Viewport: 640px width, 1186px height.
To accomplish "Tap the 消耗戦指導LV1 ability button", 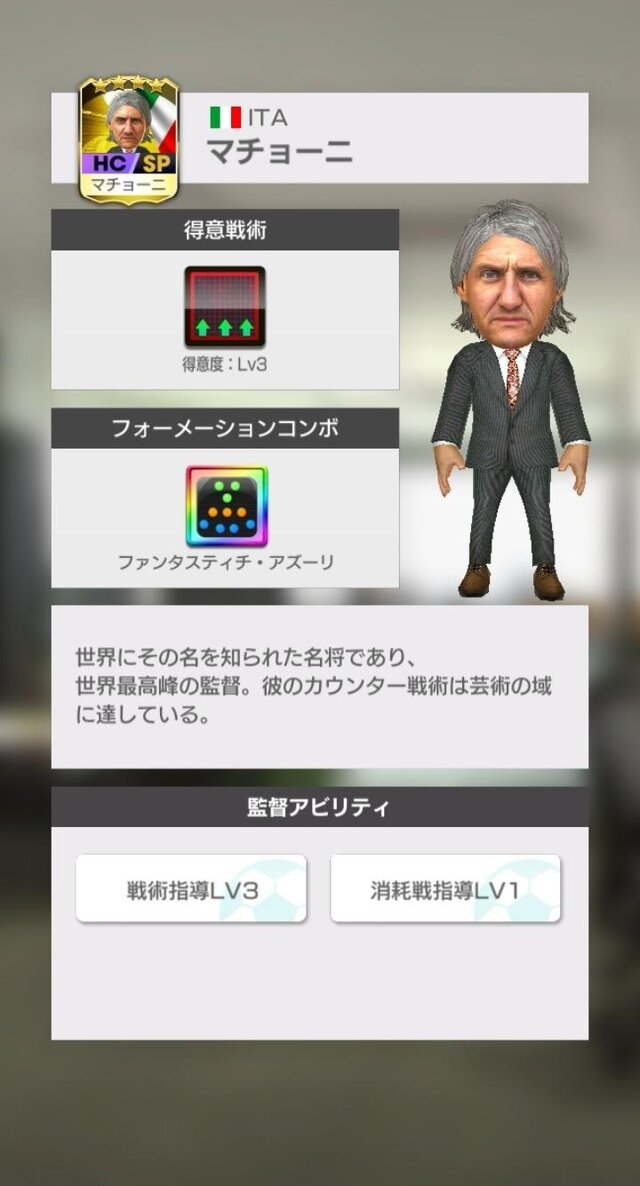I will [x=445, y=888].
